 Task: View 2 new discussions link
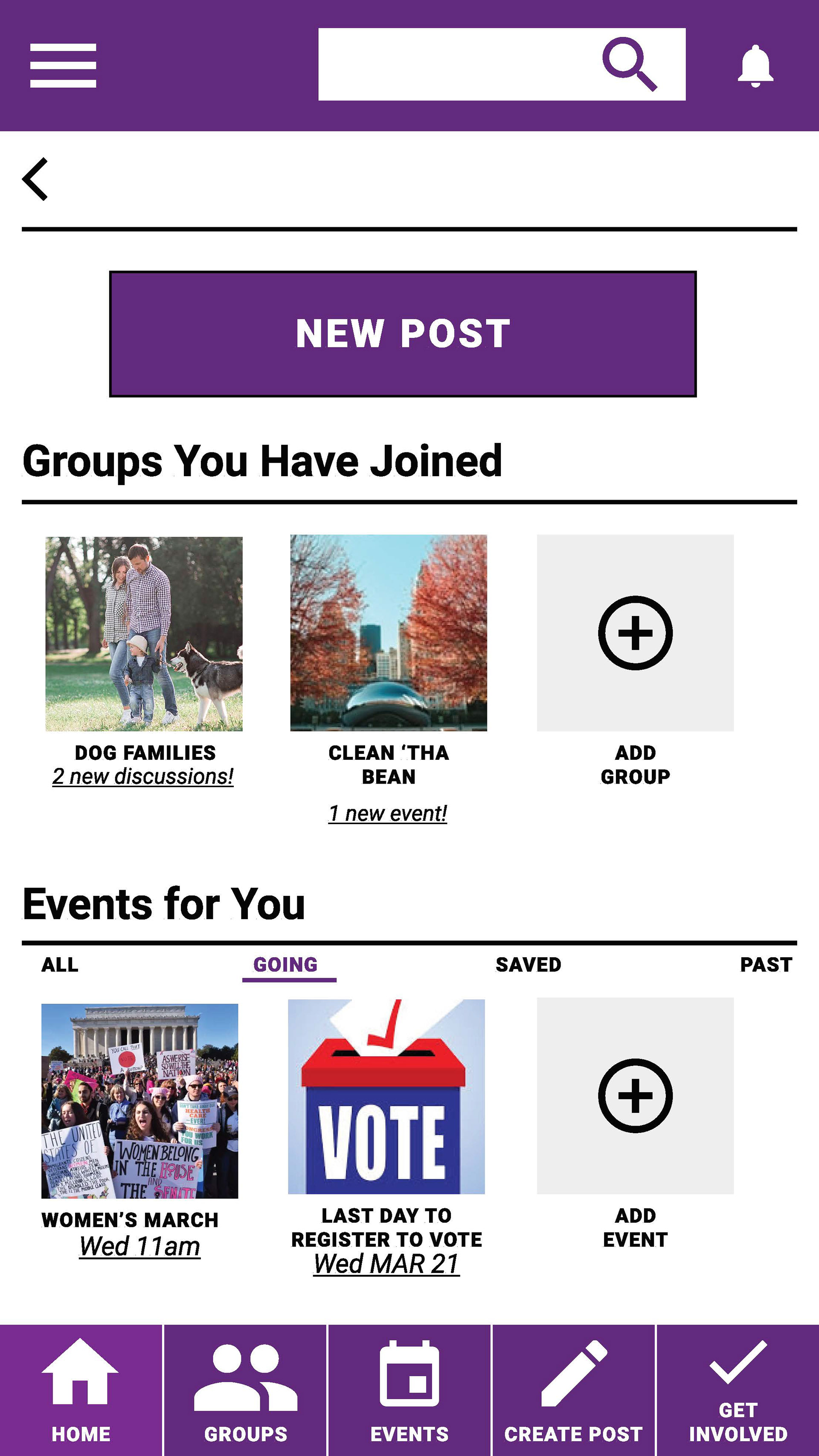[x=142, y=777]
